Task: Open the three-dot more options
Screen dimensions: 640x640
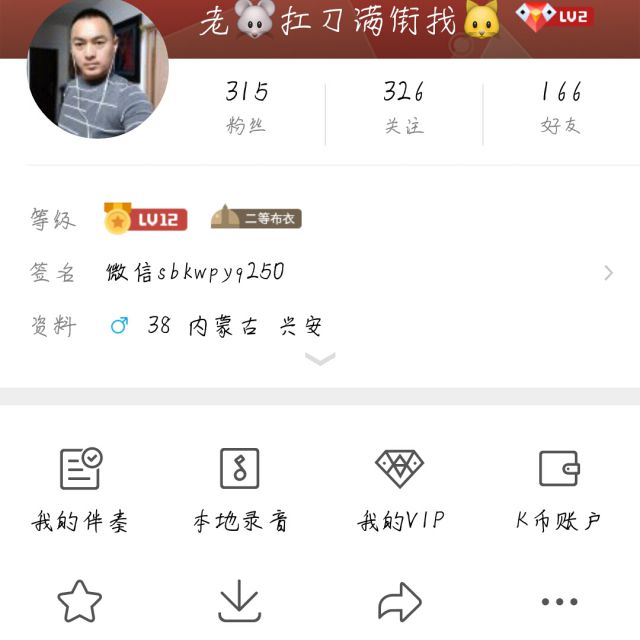Action: coord(559,601)
